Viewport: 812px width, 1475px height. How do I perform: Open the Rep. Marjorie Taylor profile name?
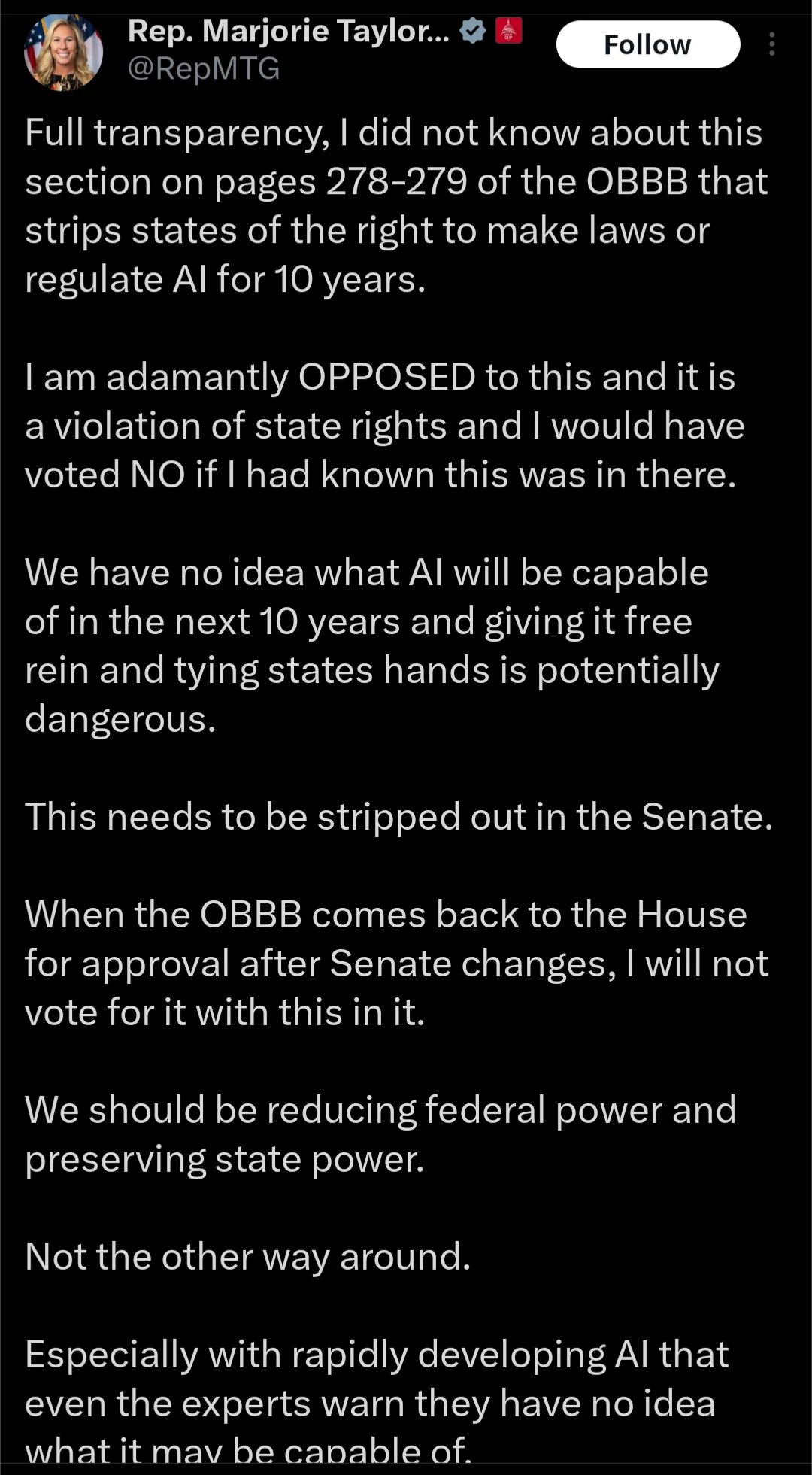(x=288, y=31)
